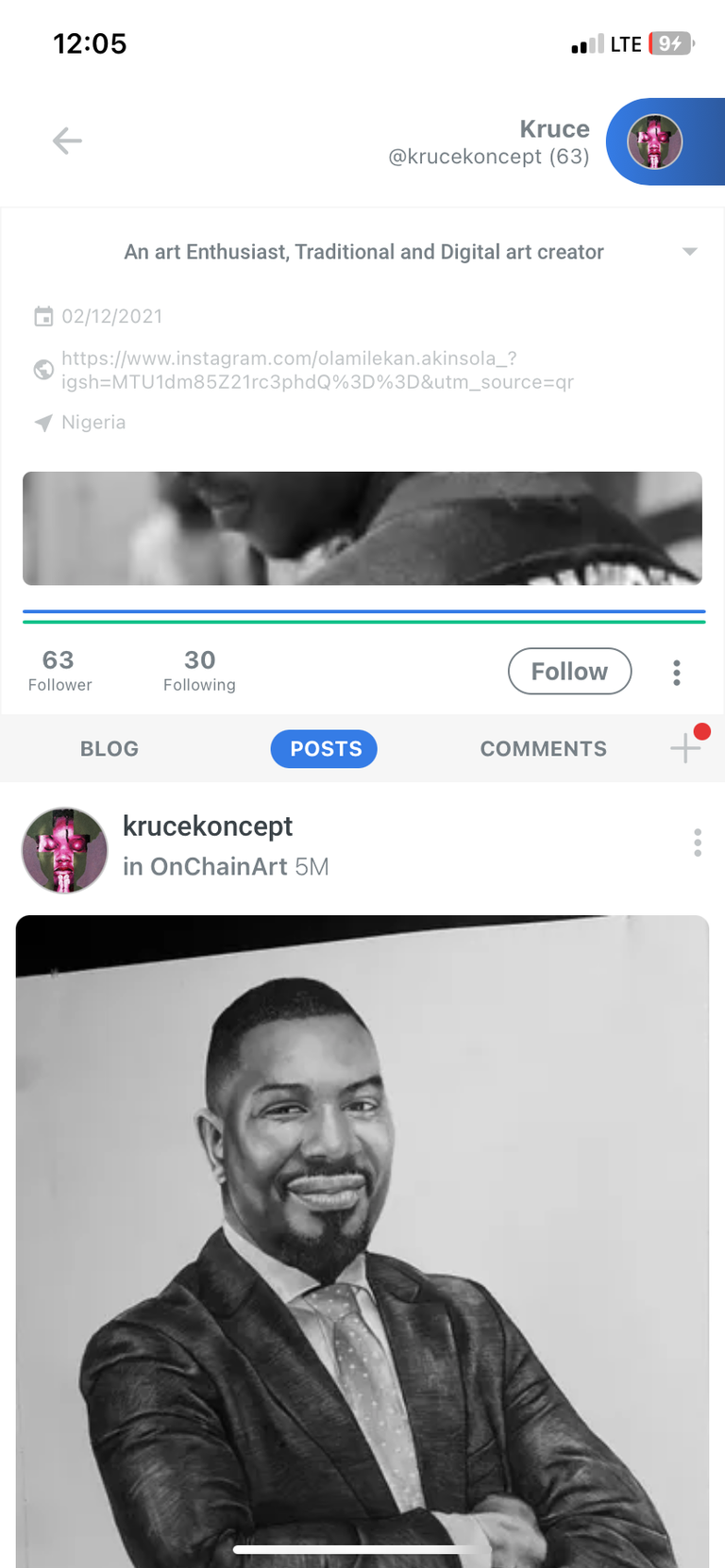Go back with the arrow icon
Viewport: 725px width, 1568px height.
point(67,142)
